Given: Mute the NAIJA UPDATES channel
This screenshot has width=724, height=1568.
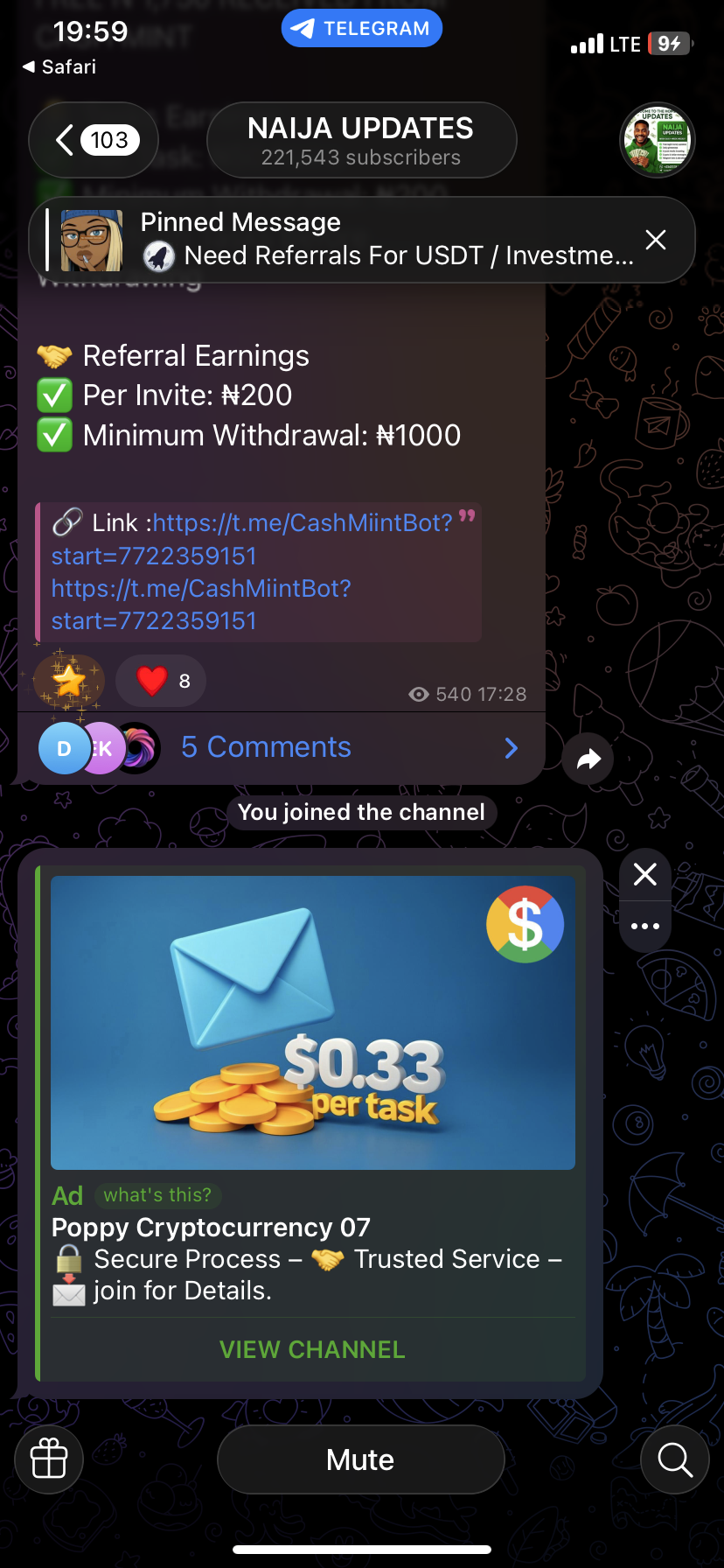Looking at the screenshot, I should 360,1459.
